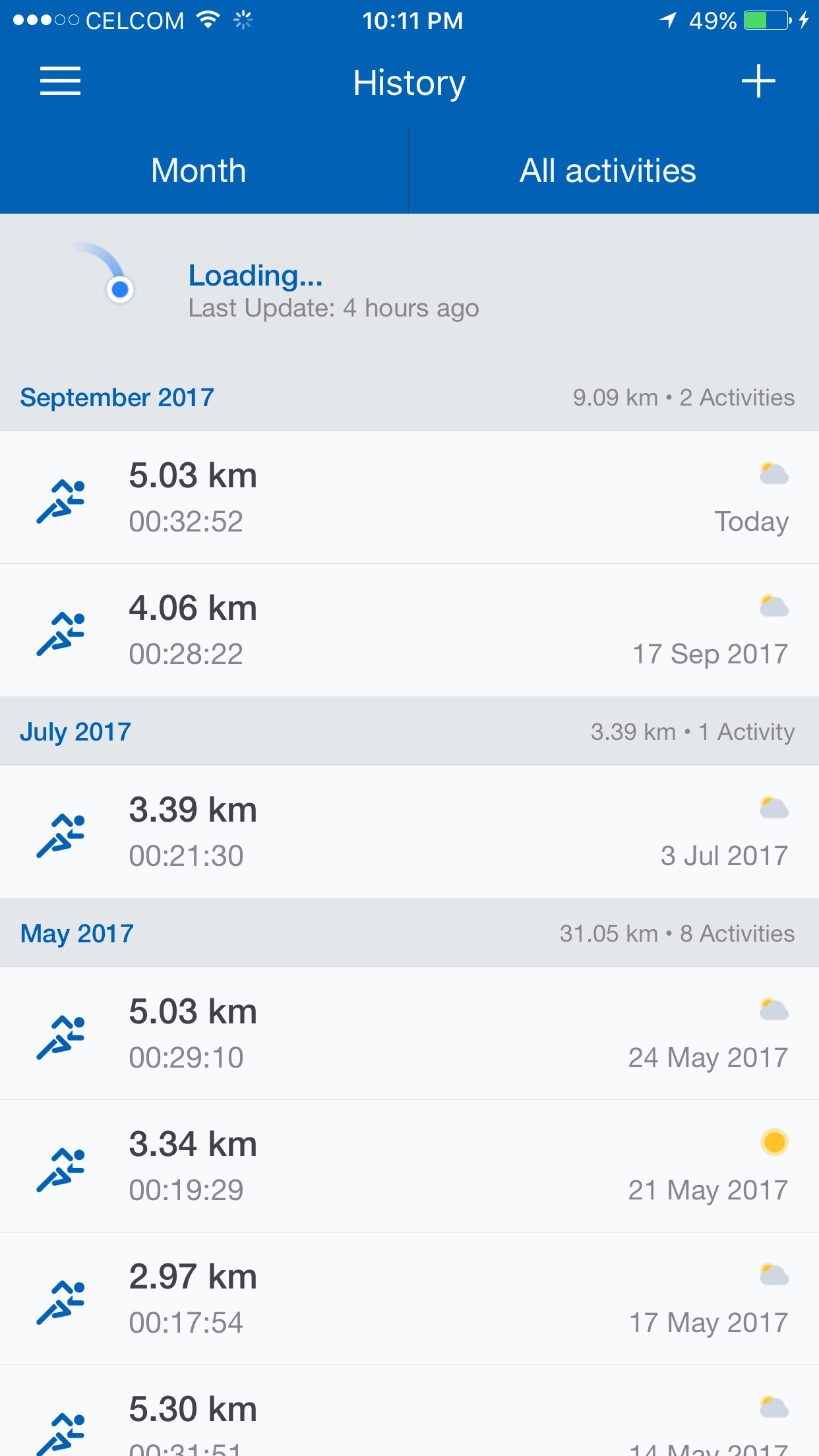Add a new activity with plus icon

[758, 81]
